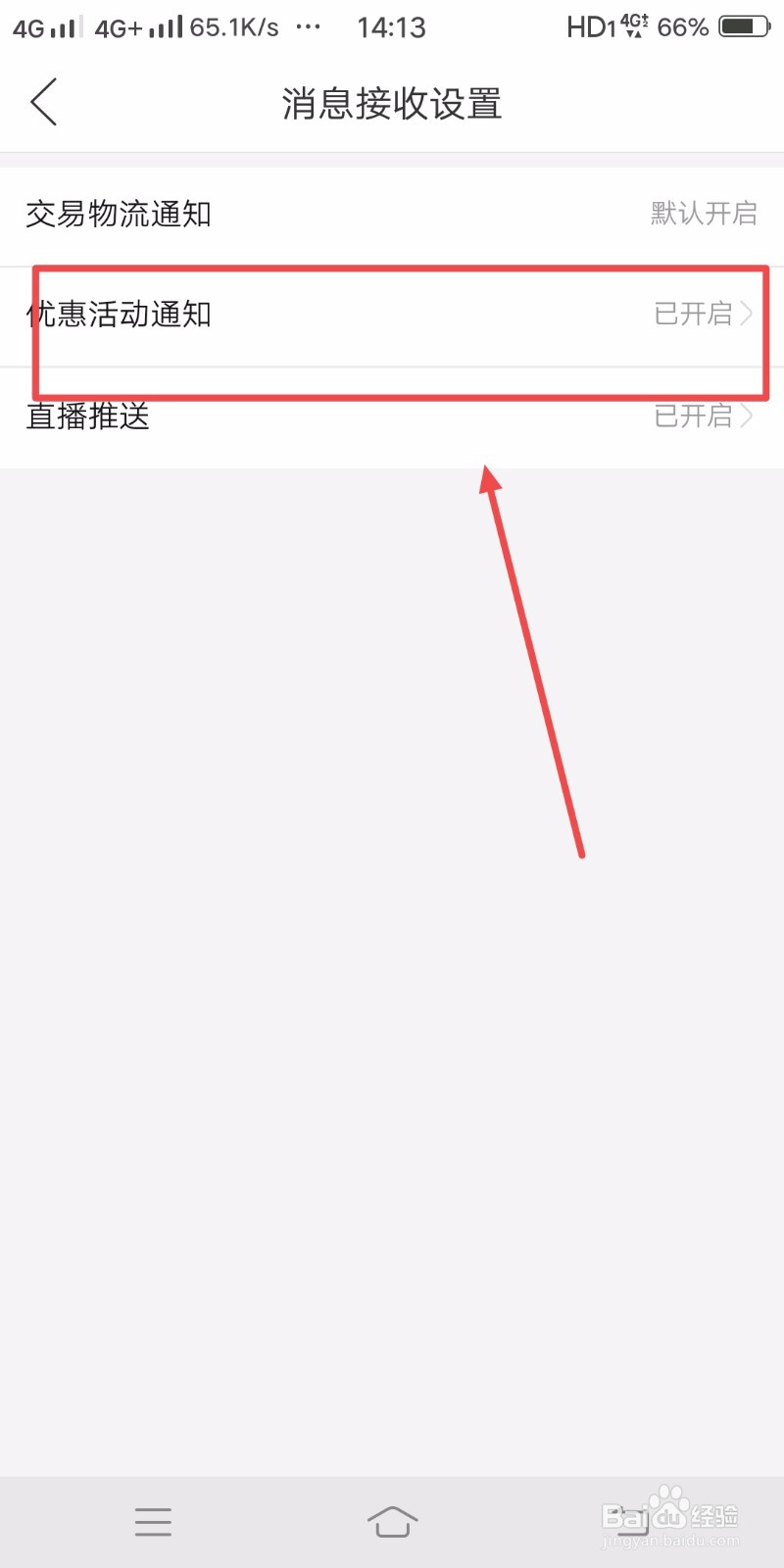Select the 消息接收设置 title bar
Viewport: 784px width, 1568px height.
(x=392, y=103)
